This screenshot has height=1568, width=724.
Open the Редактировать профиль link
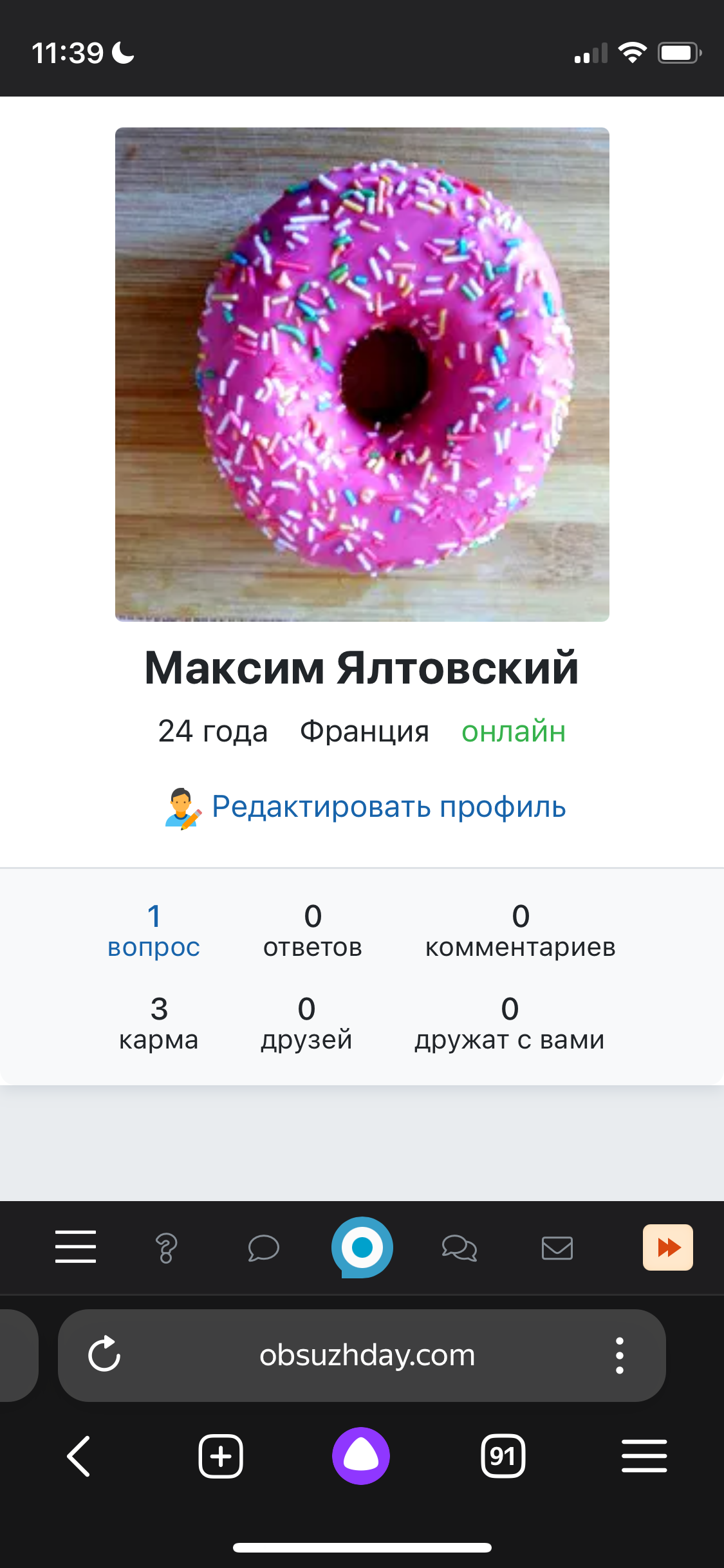point(388,807)
